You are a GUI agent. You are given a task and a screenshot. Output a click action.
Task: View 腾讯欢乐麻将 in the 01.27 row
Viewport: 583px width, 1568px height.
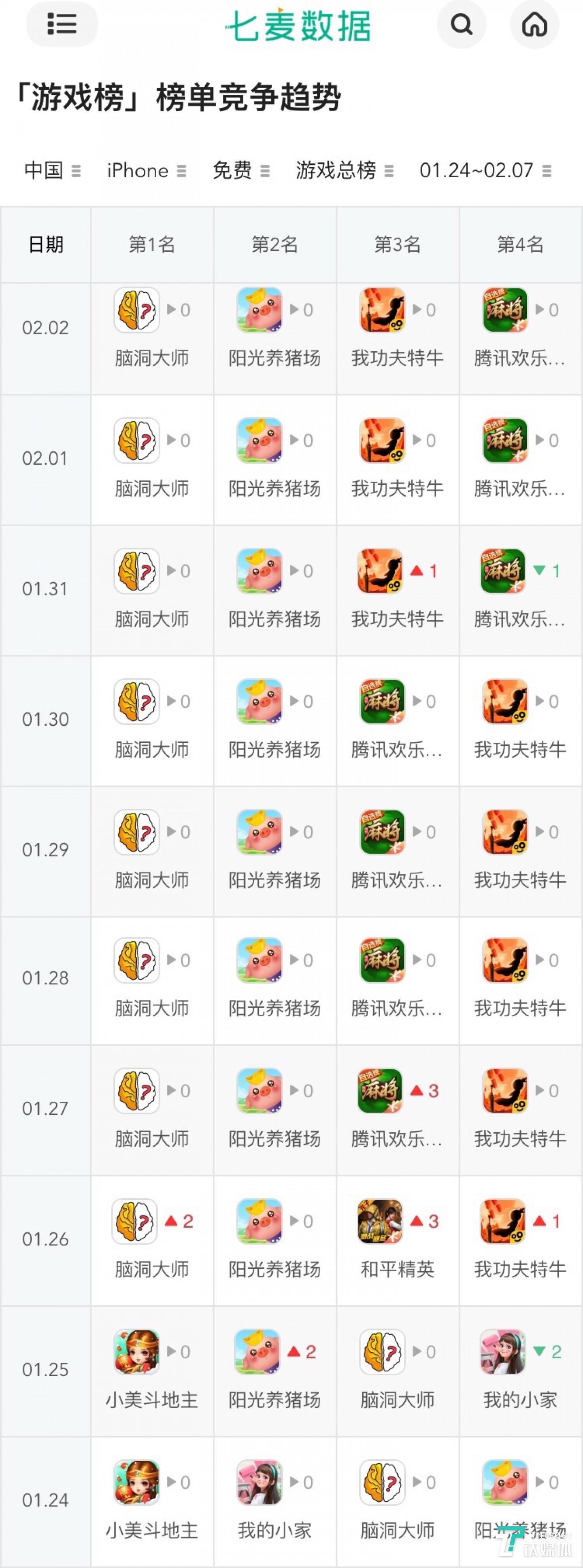(381, 1091)
